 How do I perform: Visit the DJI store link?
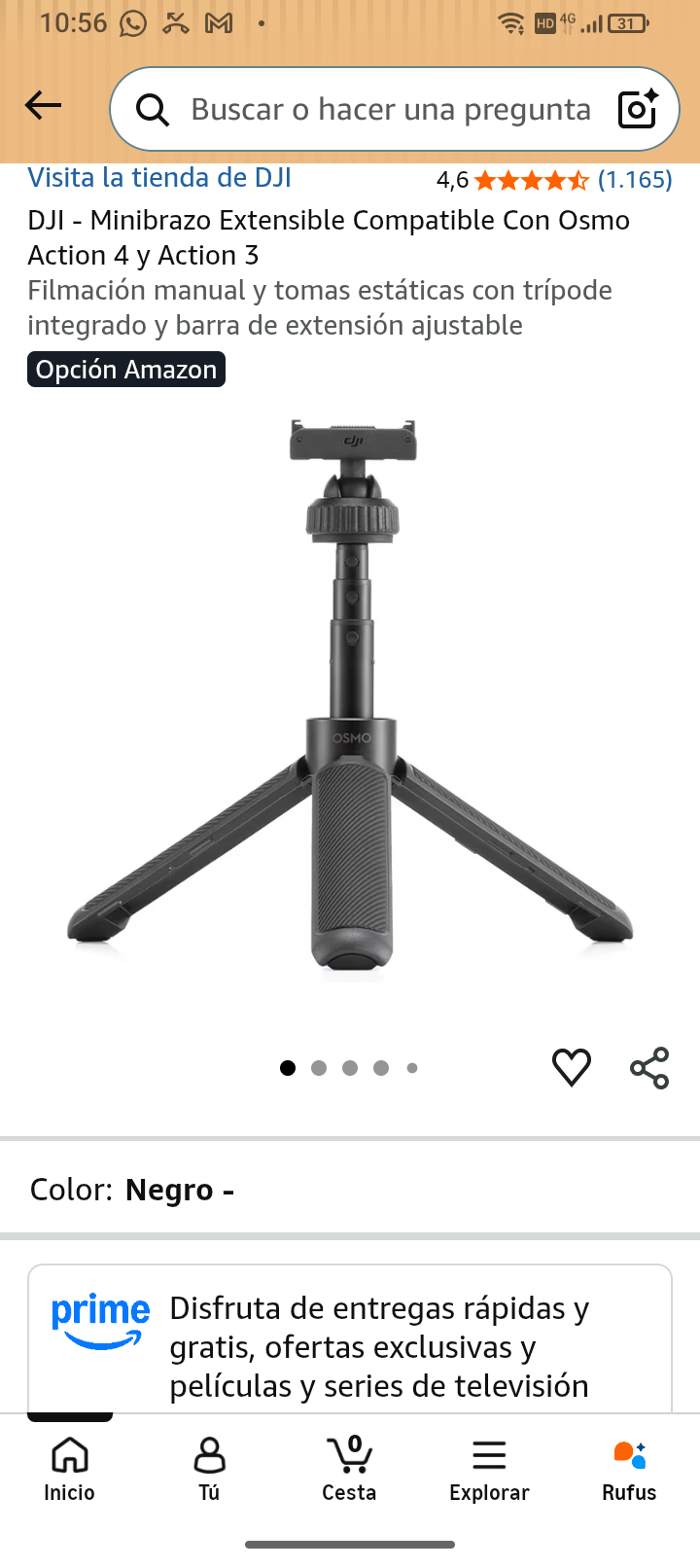(x=159, y=178)
